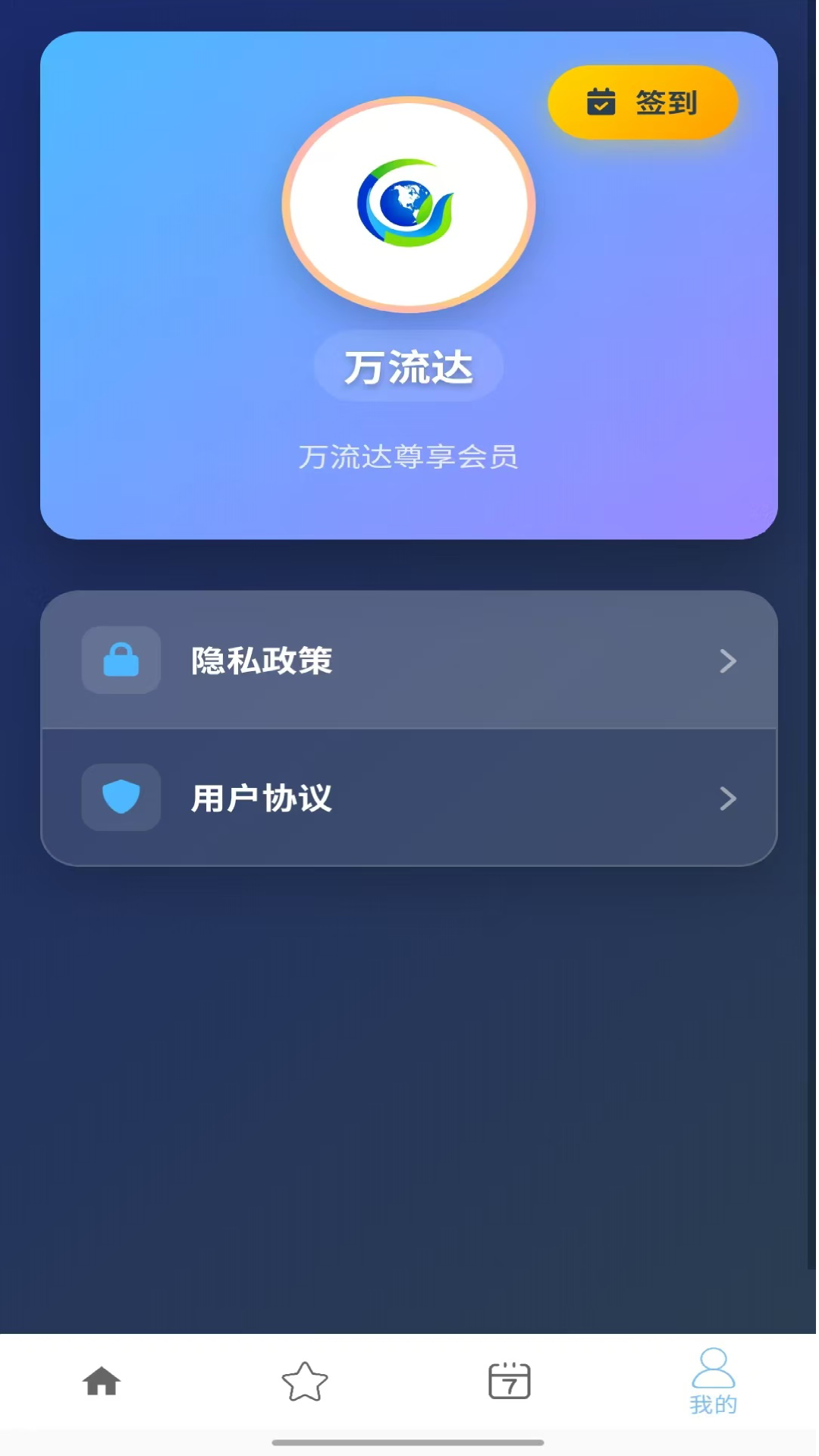
Task: Click the calendar icon inside the 签到 button
Action: (601, 102)
